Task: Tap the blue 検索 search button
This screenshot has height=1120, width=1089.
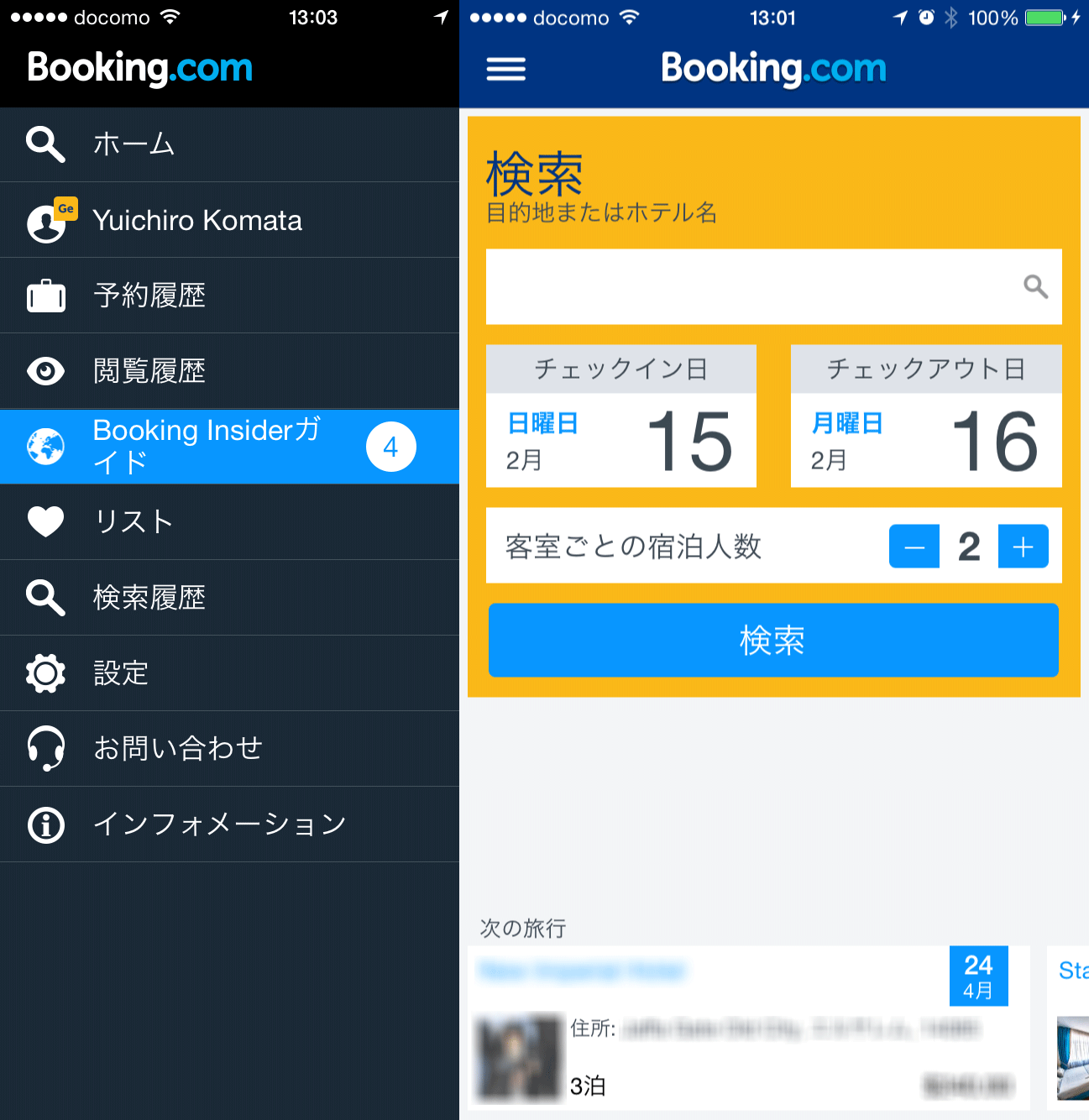Action: click(x=773, y=640)
